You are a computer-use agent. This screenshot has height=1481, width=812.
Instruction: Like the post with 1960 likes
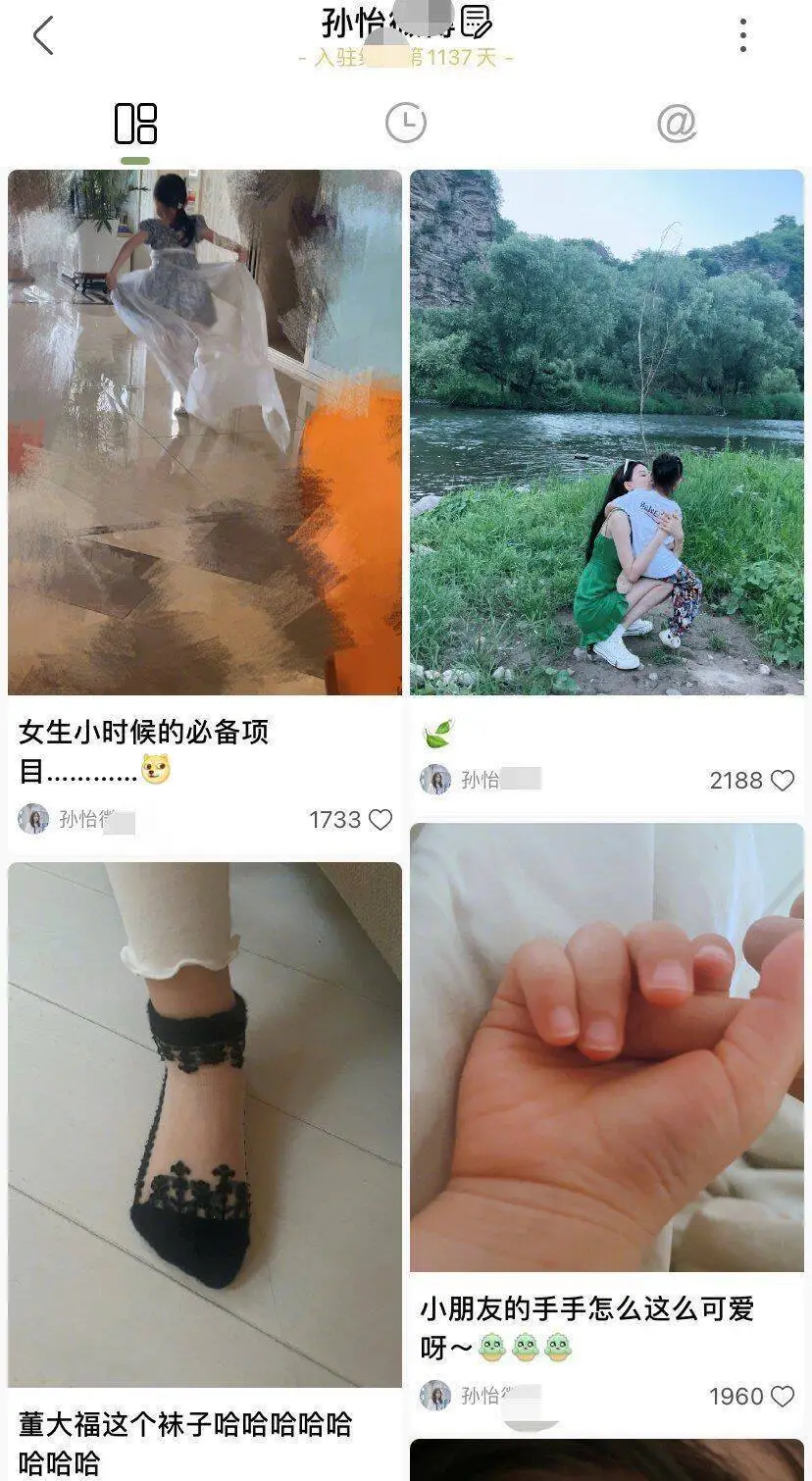tap(782, 1397)
